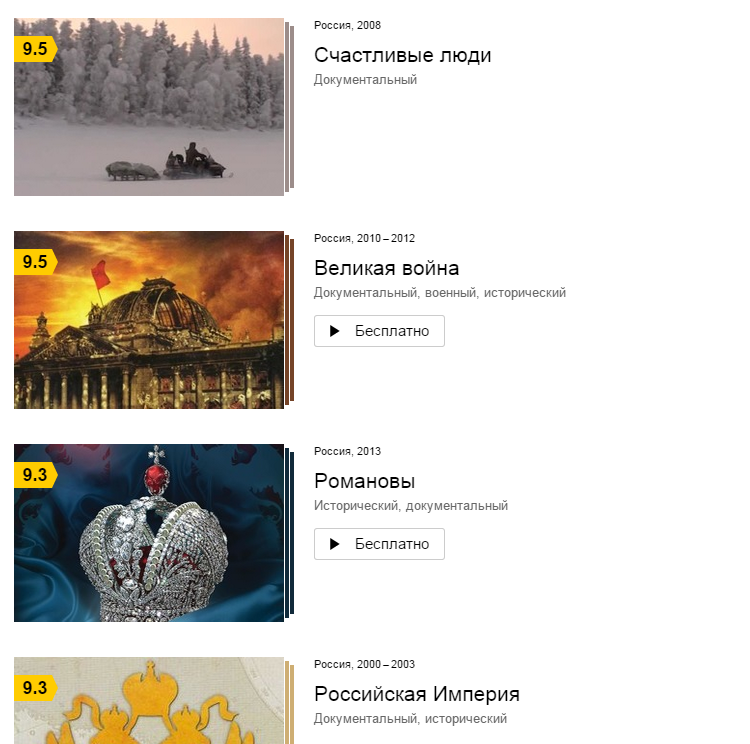This screenshot has height=744, width=750.
Task: Open the Великая война poster thumbnail
Action: (149, 320)
